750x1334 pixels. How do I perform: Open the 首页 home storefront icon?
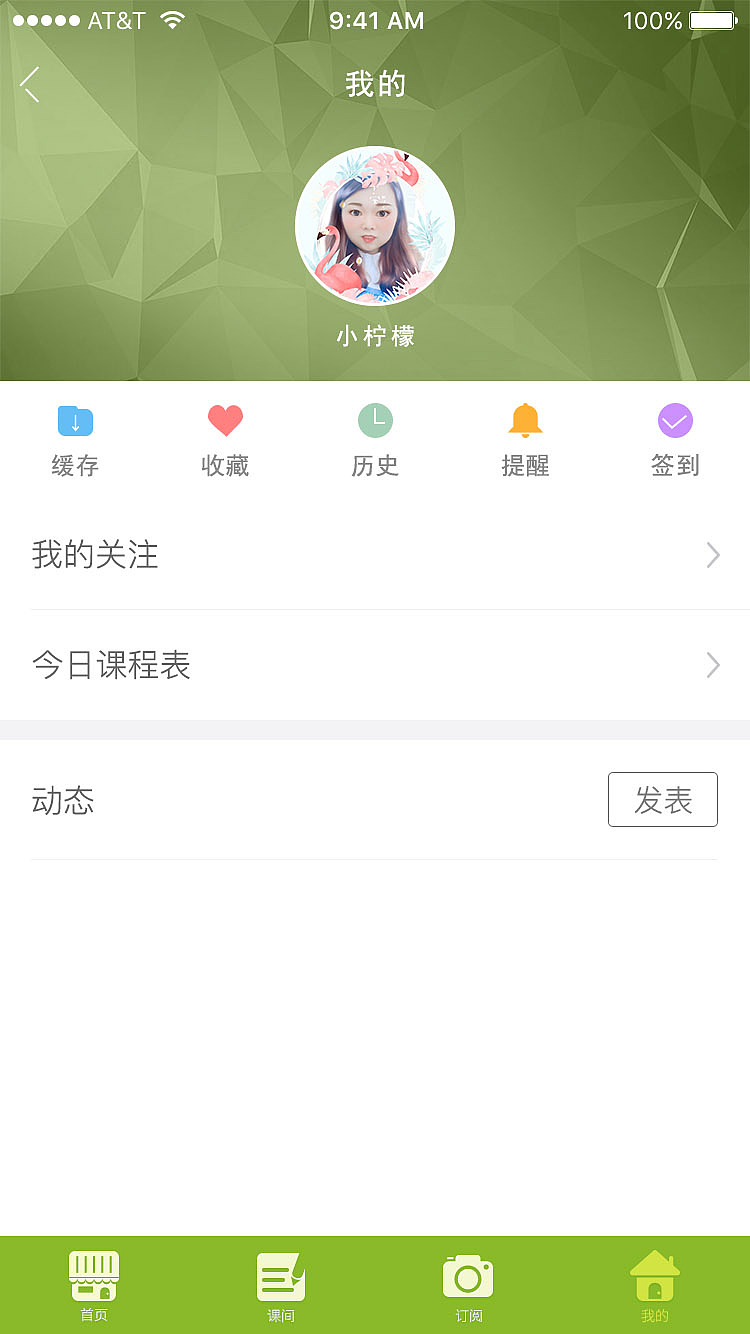click(x=93, y=1275)
